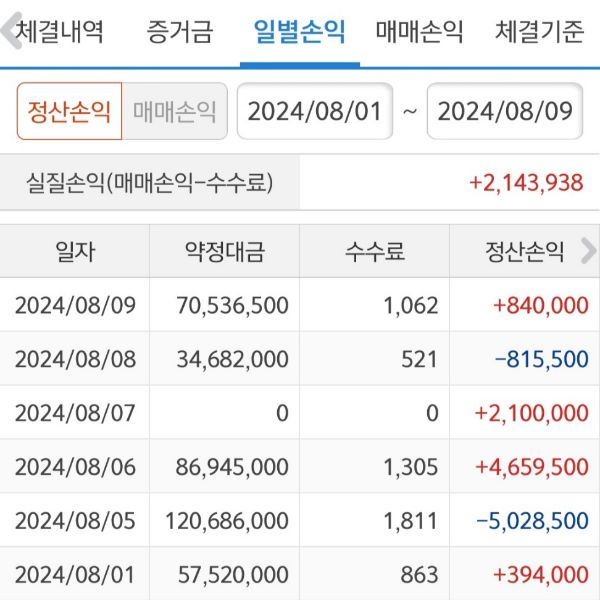
Task: Change the start date 2024/08/01
Action: click(x=314, y=111)
